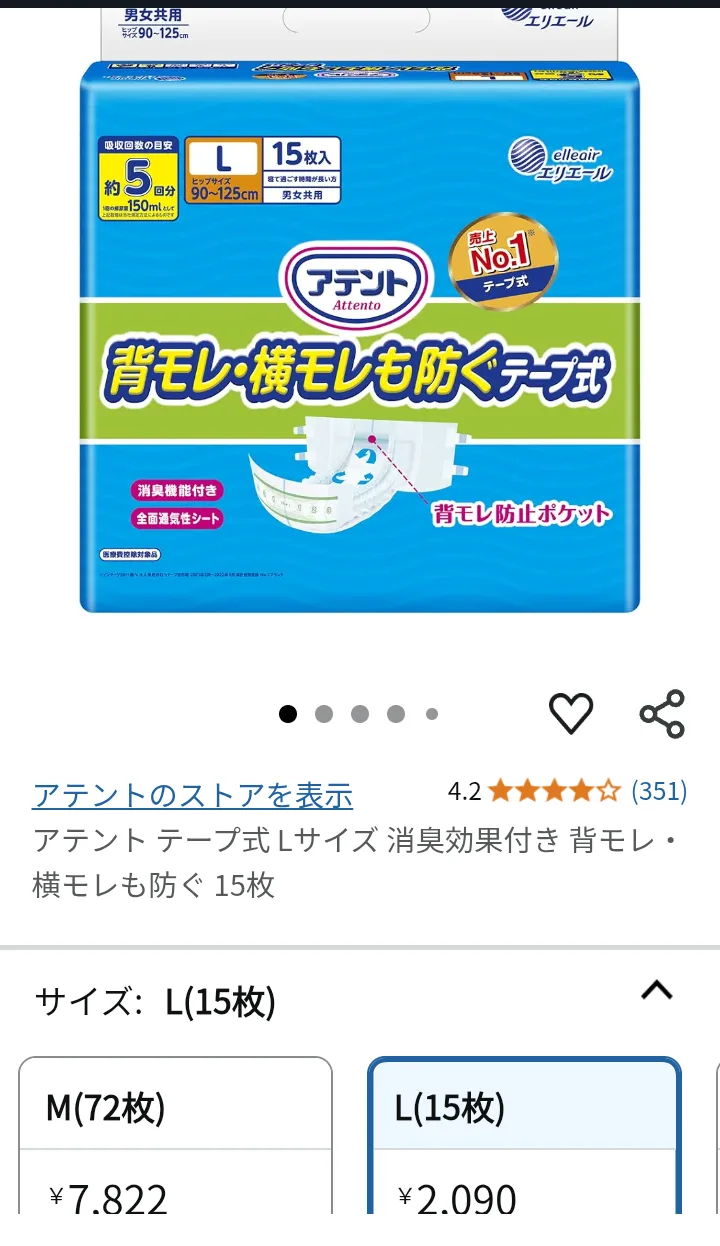Collapse the サイズ size section
720x1246 pixels.
click(x=656, y=991)
